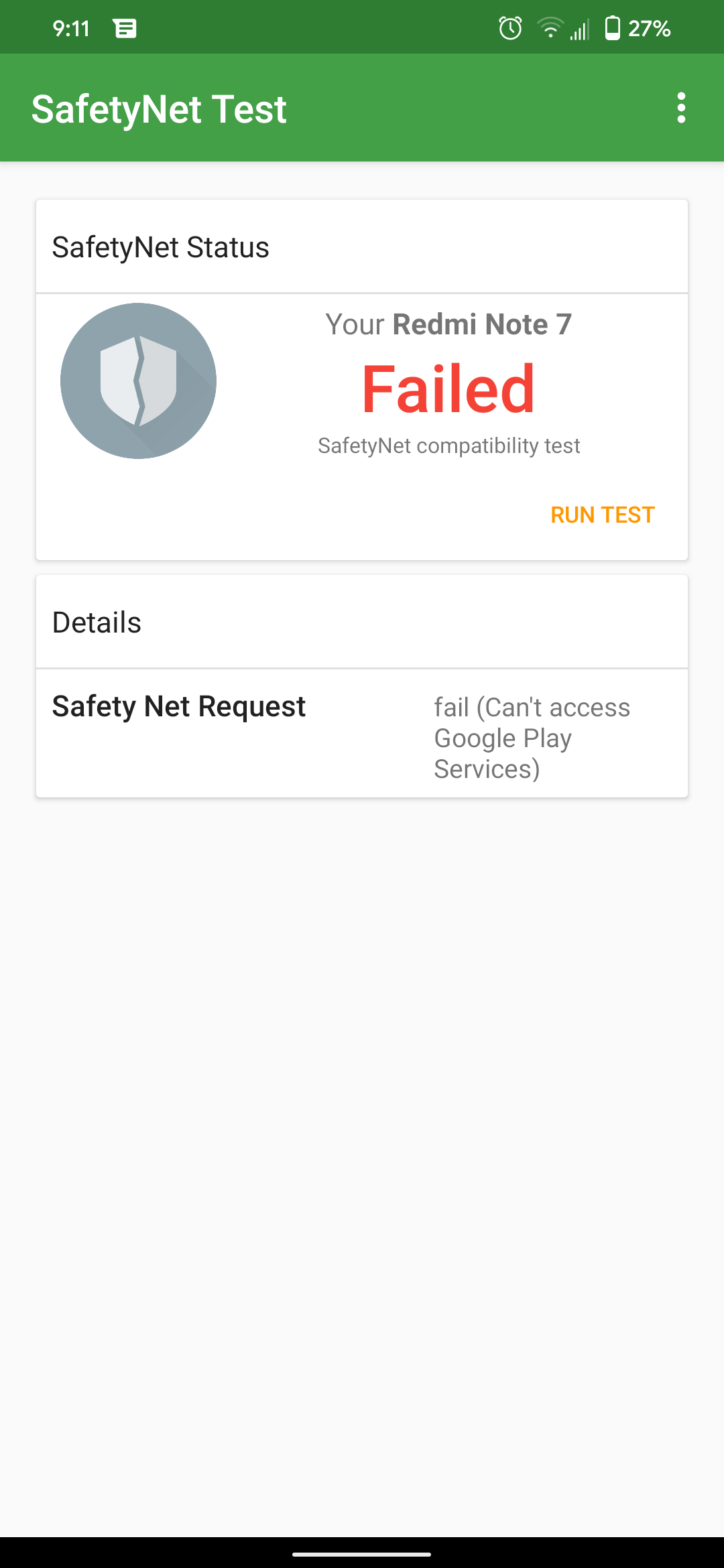Open the overflow menu in SafetyNet Test
The image size is (724, 1568).
tap(681, 107)
